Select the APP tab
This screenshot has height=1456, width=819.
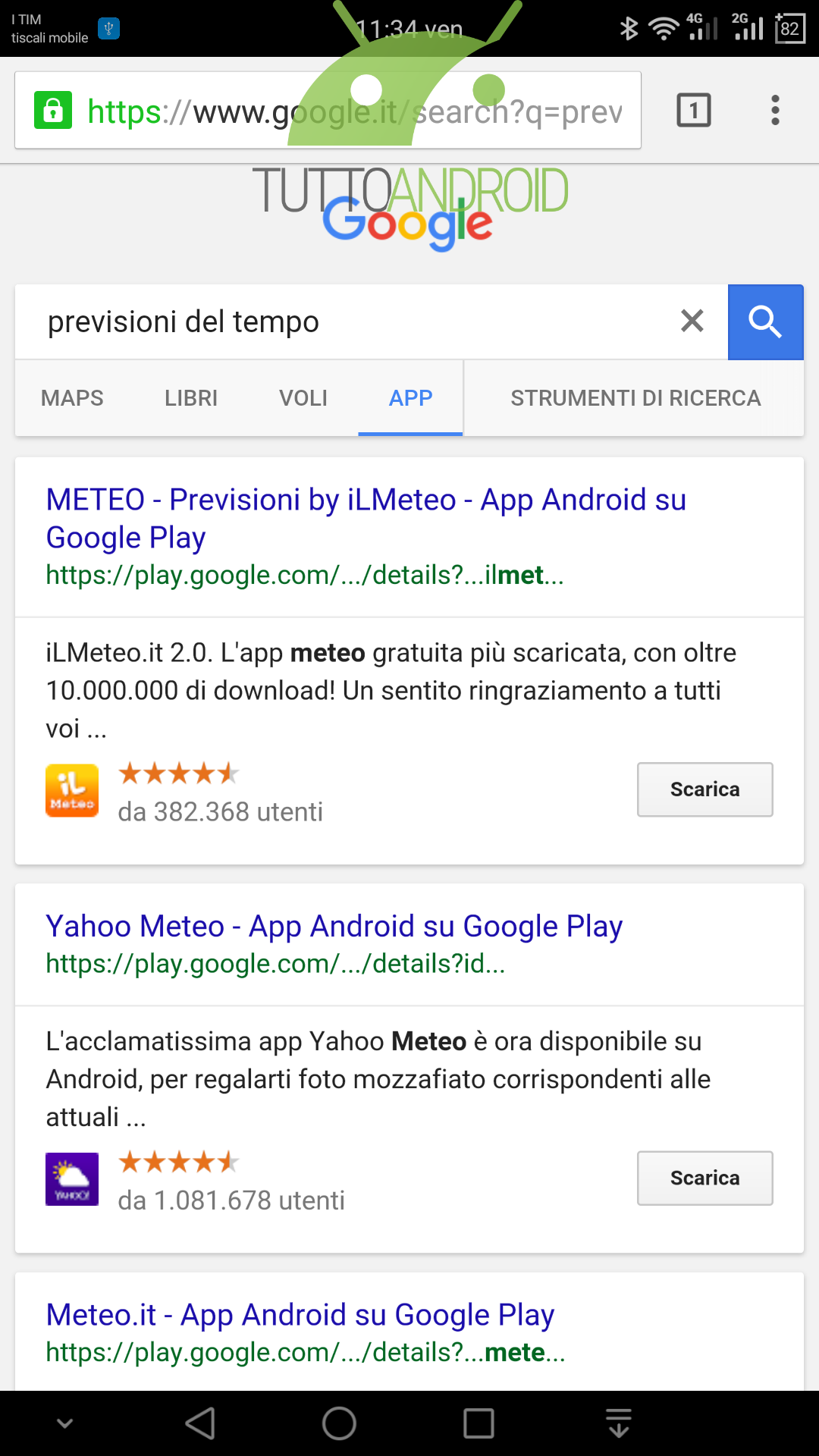pos(410,398)
